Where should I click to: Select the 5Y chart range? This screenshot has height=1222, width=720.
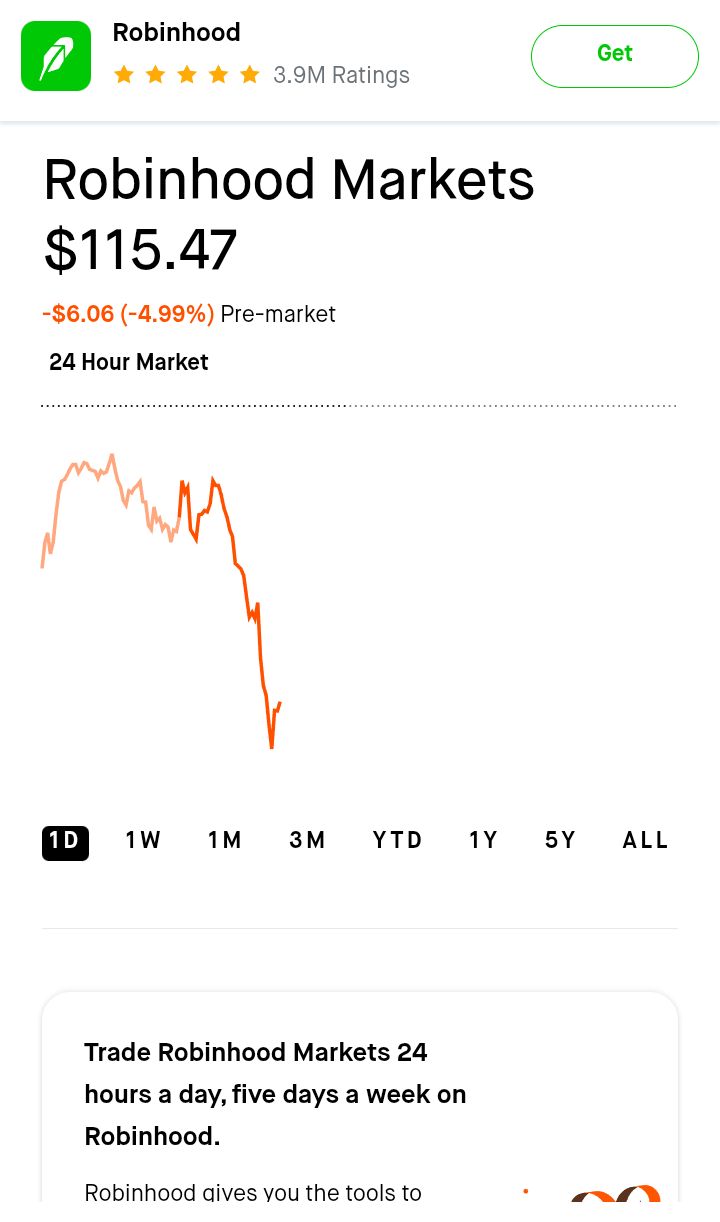tap(561, 842)
